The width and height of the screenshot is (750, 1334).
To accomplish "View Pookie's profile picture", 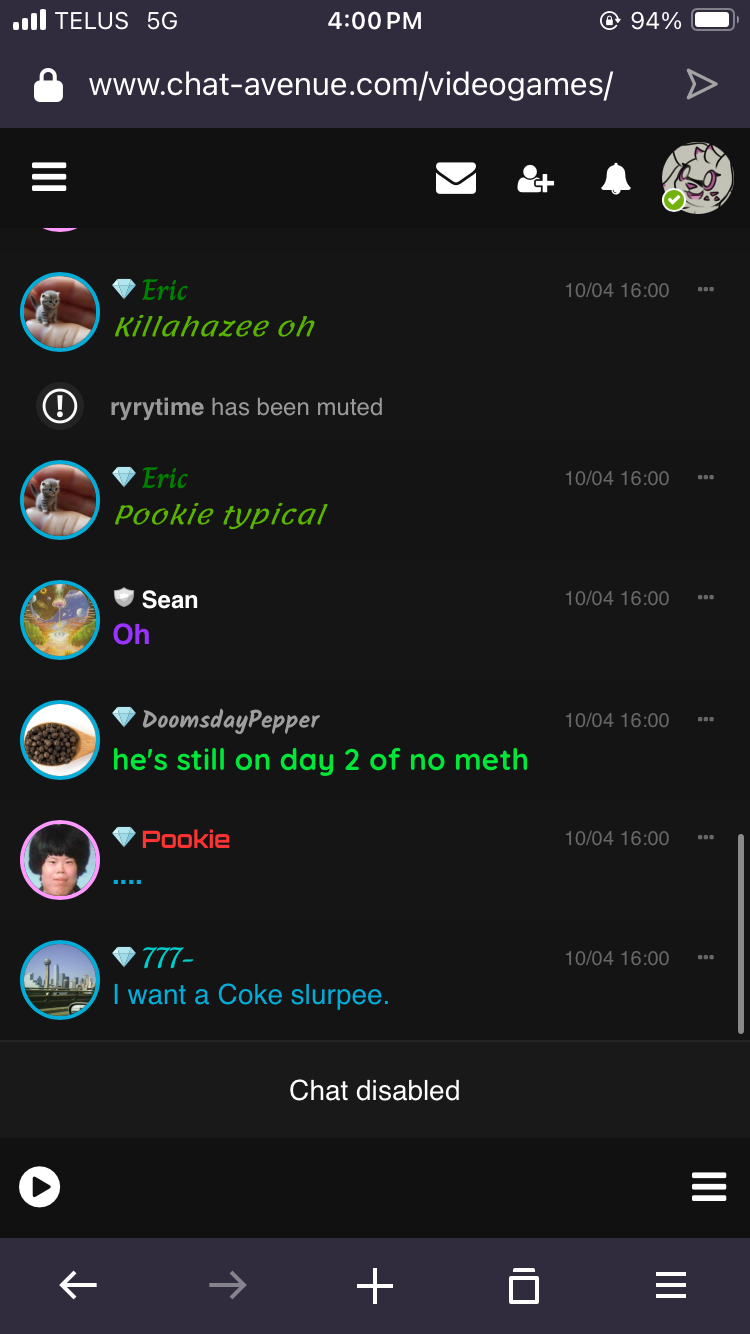I will point(60,860).
